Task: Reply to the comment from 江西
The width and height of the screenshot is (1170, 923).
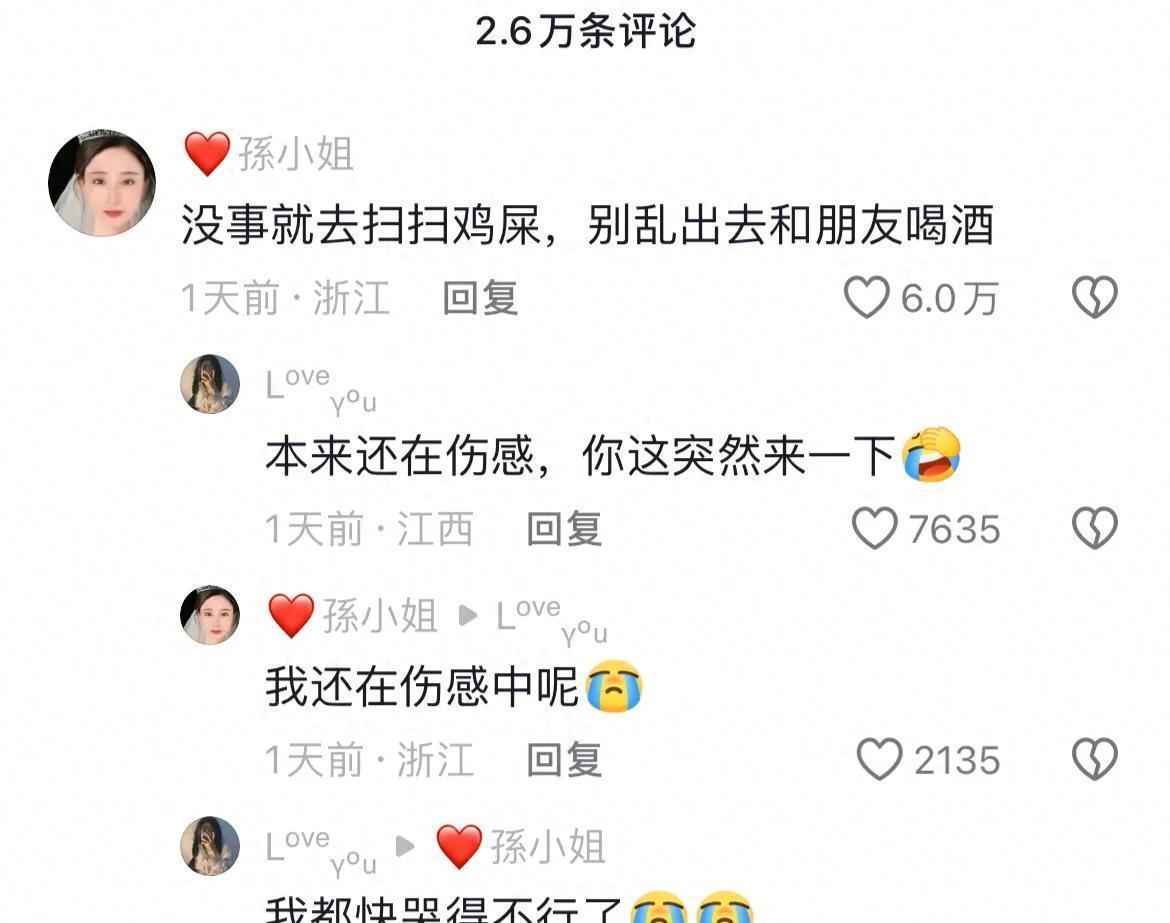Action: 564,529
